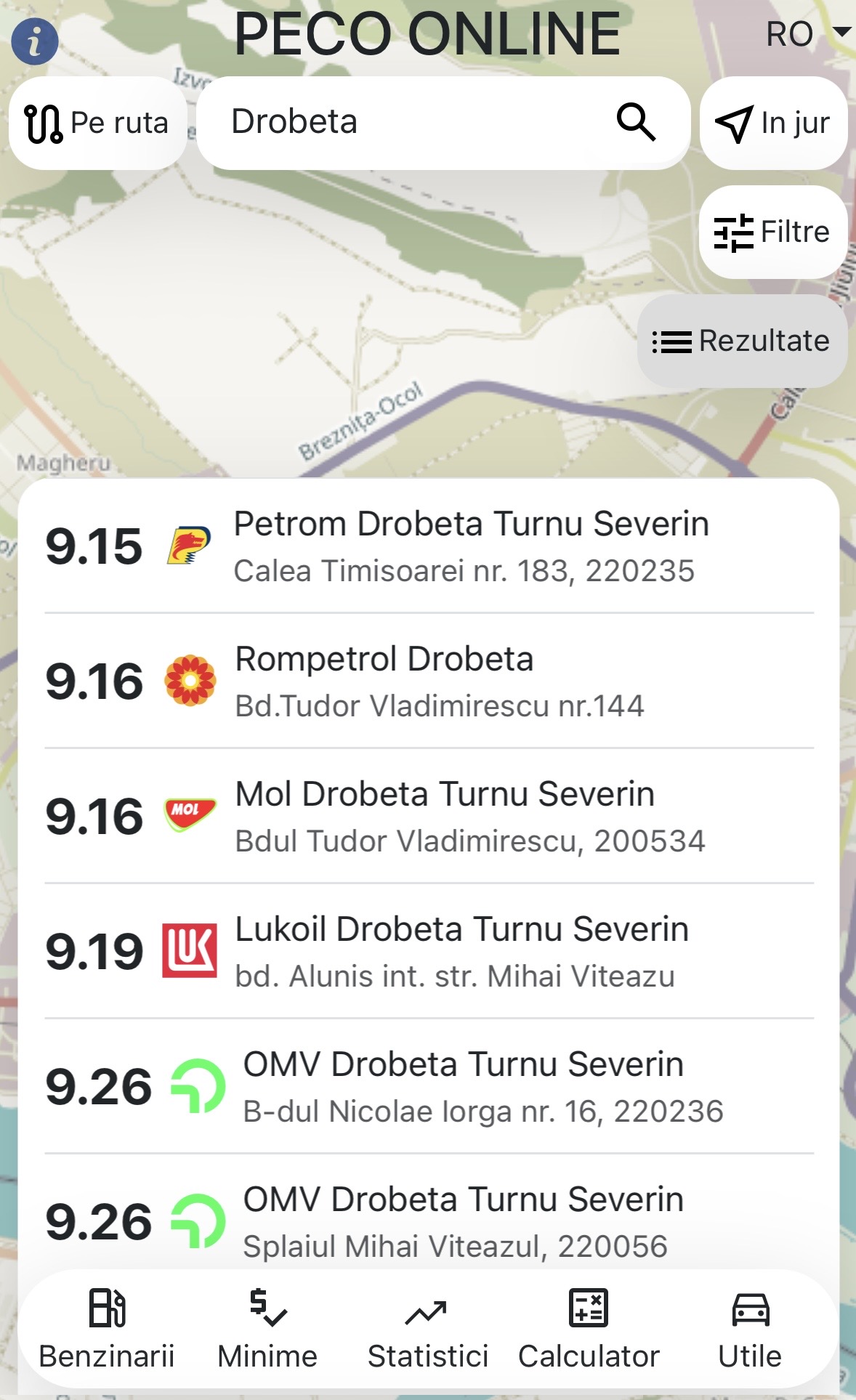
Task: Open the info icon
Action: (34, 41)
